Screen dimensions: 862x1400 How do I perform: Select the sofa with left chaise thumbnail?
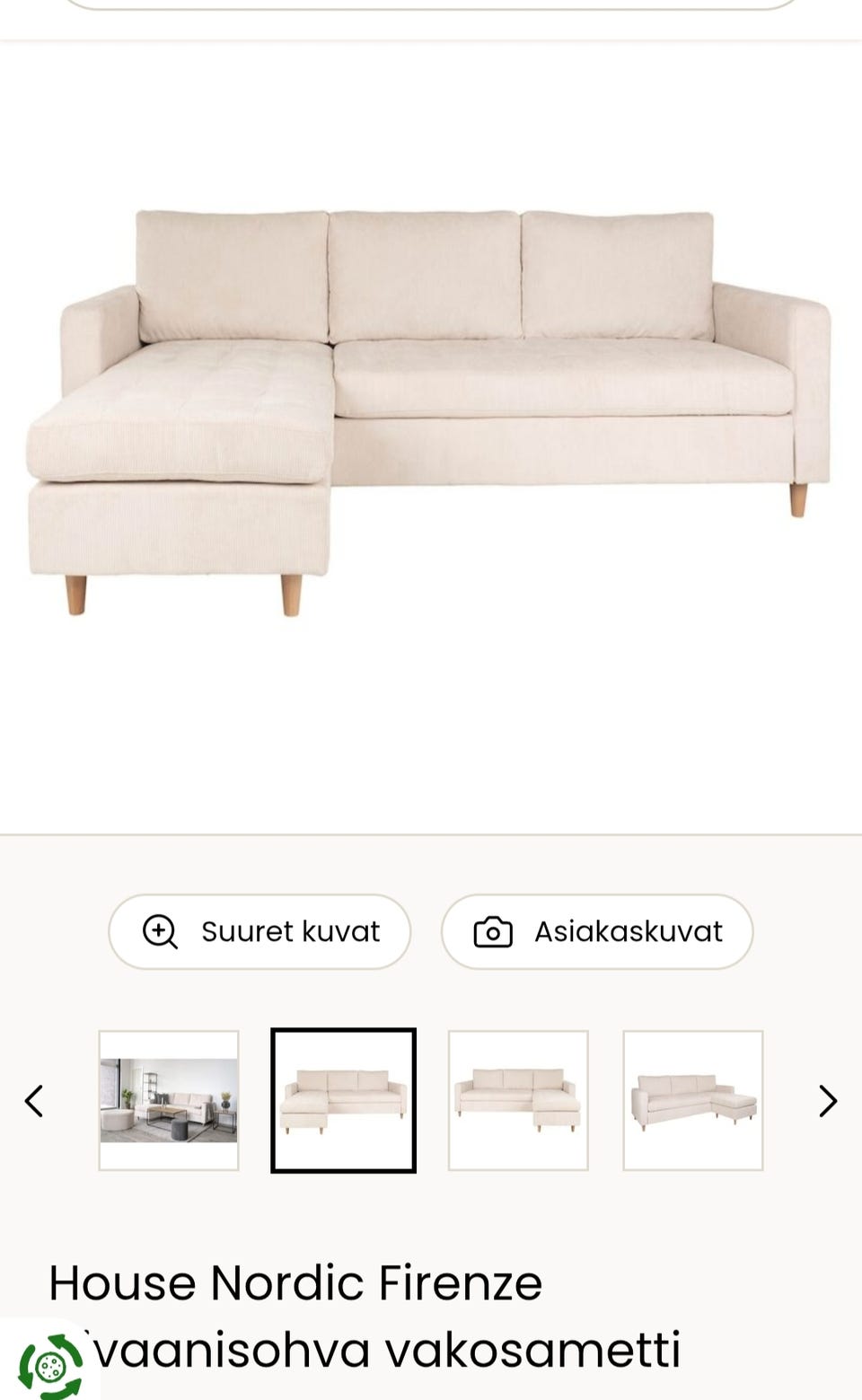(x=343, y=1100)
